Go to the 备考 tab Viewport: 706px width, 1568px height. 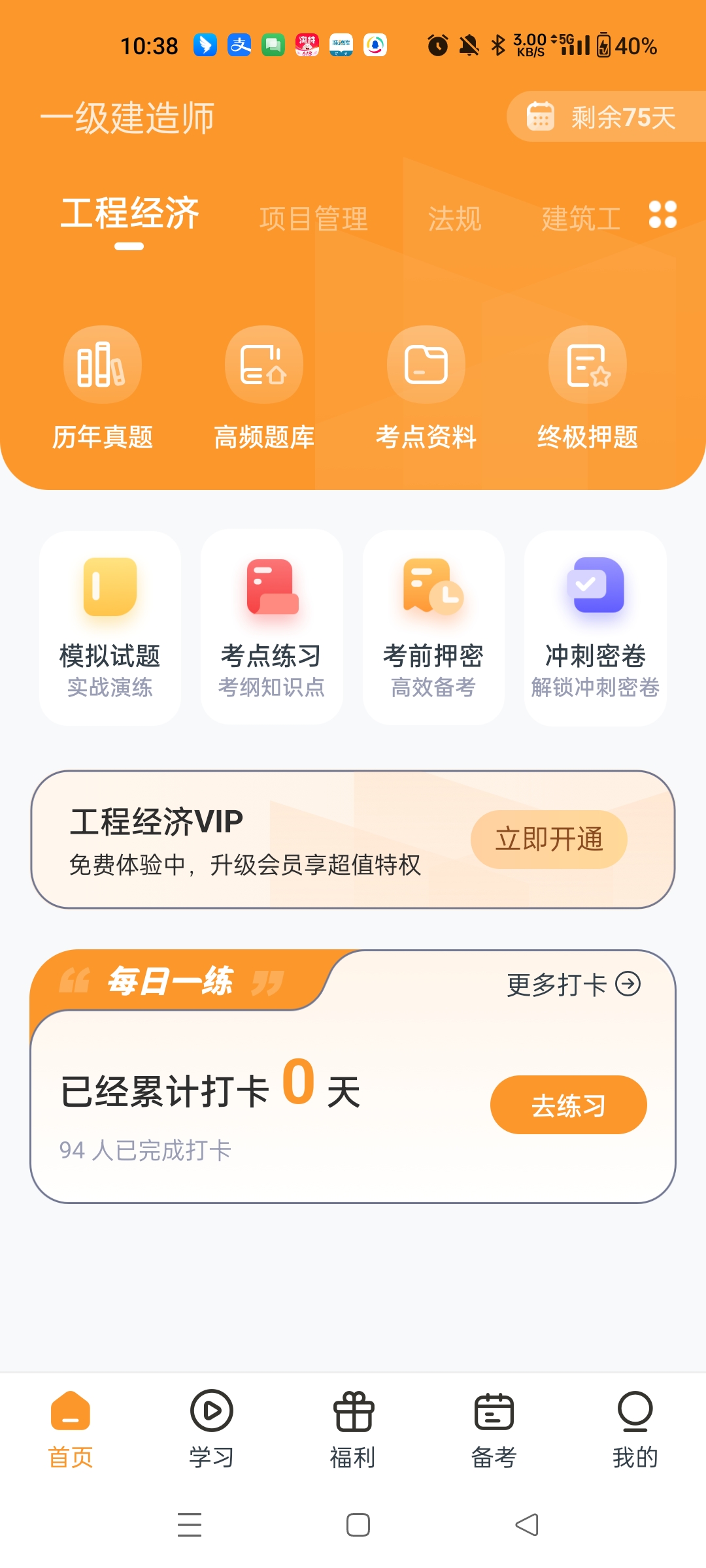(x=494, y=1429)
